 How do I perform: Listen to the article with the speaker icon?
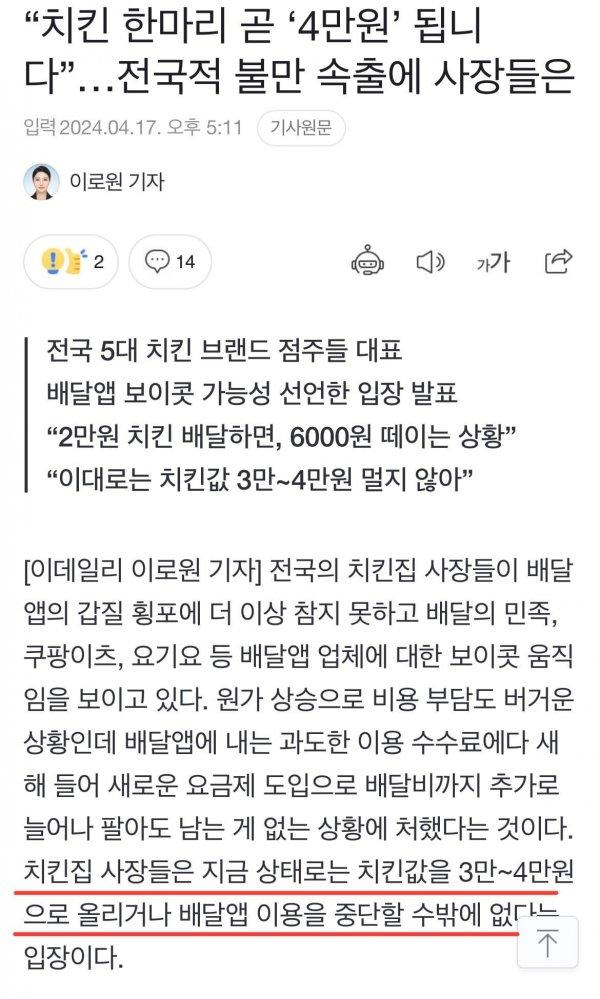coord(430,262)
